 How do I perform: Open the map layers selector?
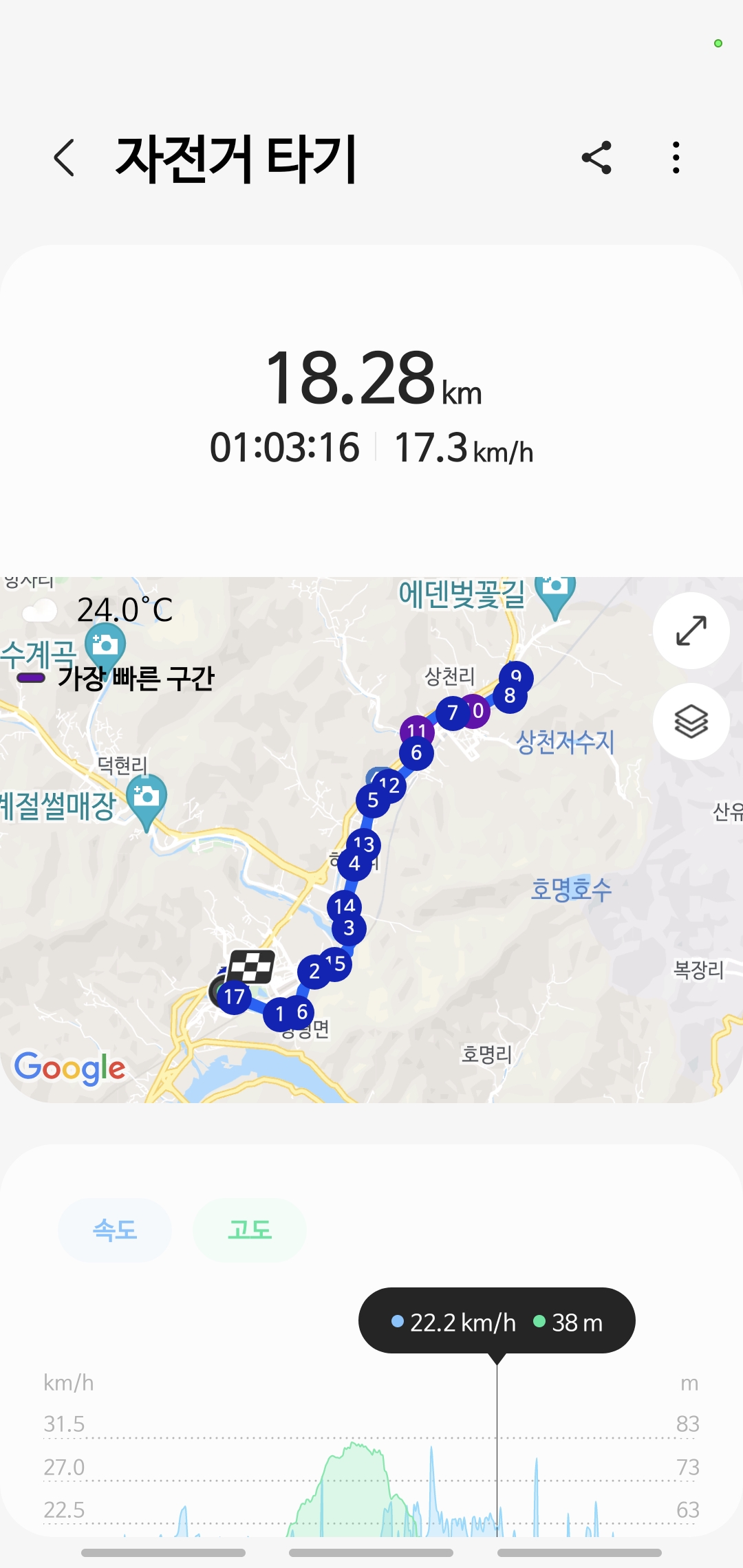[691, 721]
